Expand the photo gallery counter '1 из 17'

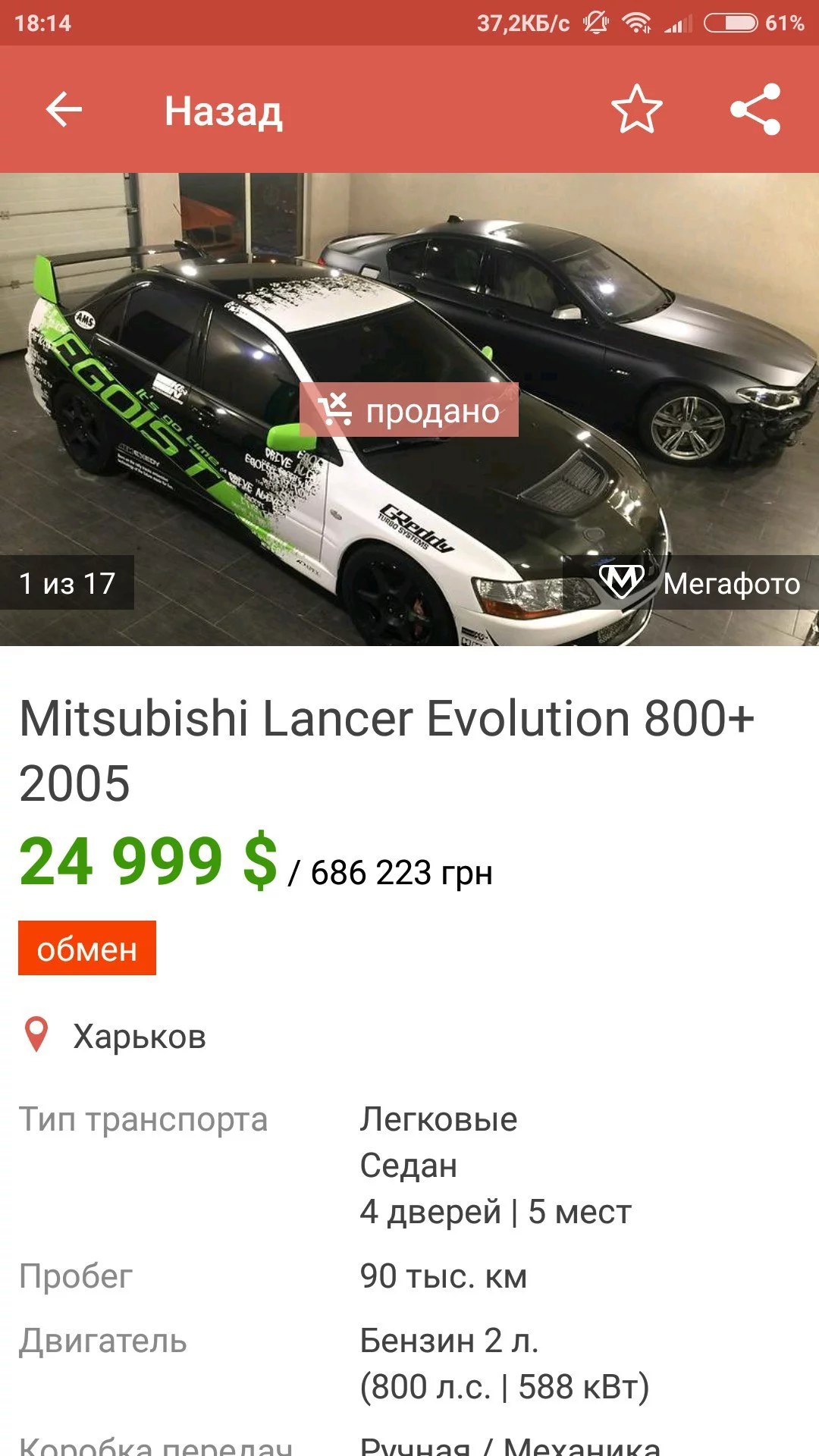coord(67,584)
